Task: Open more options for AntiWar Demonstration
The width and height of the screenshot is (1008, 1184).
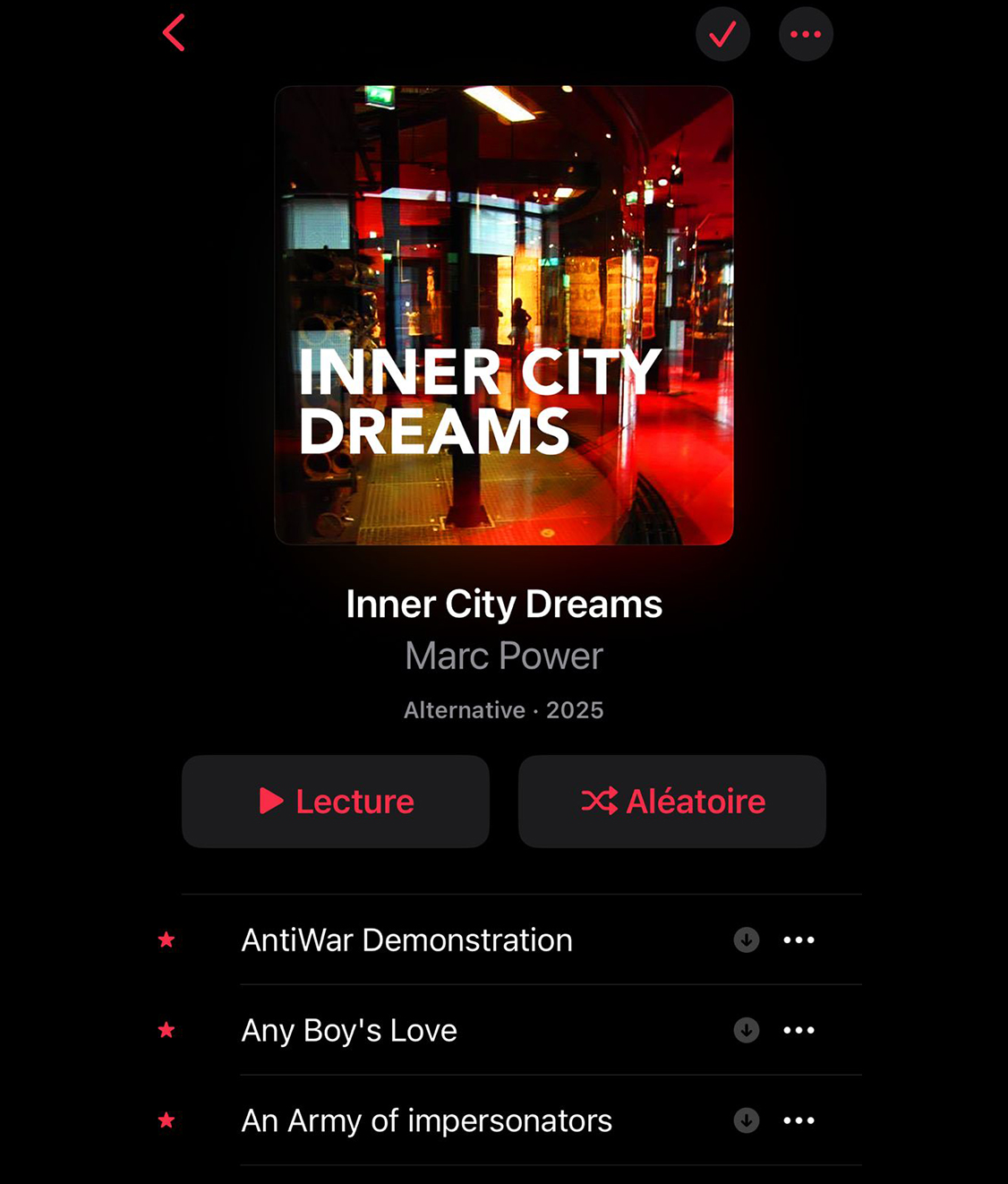Action: click(799, 940)
